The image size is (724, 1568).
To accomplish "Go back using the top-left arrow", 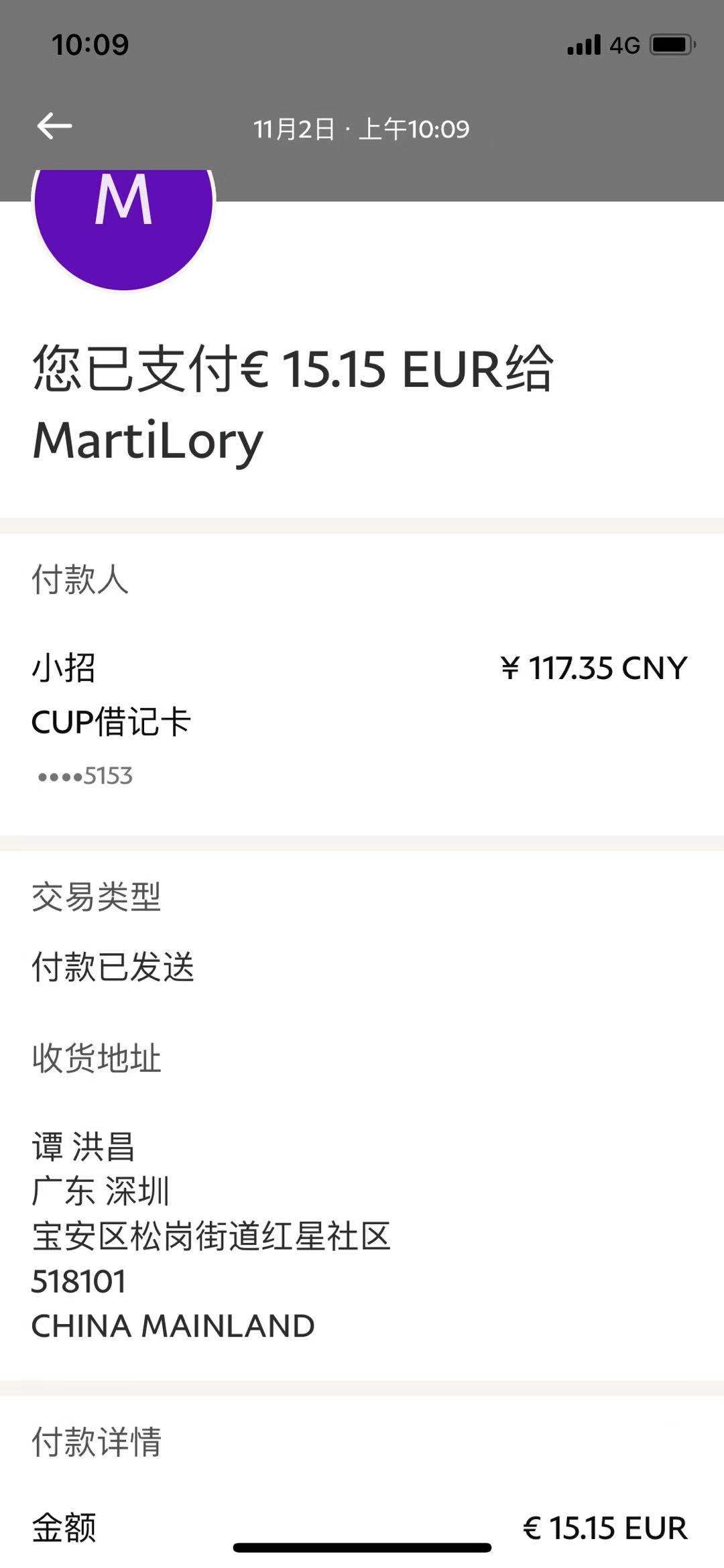I will (54, 126).
